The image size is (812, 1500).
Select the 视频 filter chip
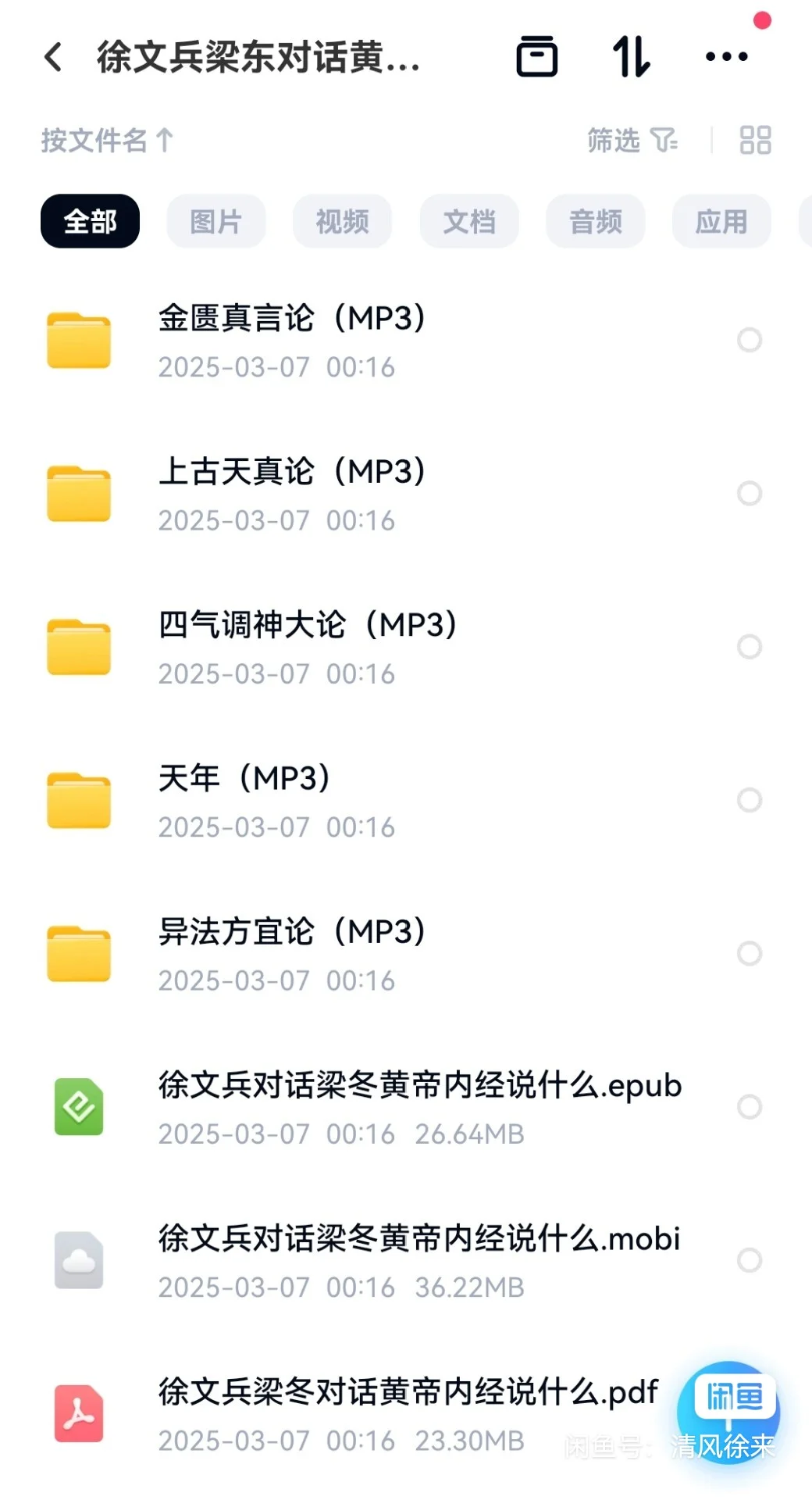coord(342,221)
